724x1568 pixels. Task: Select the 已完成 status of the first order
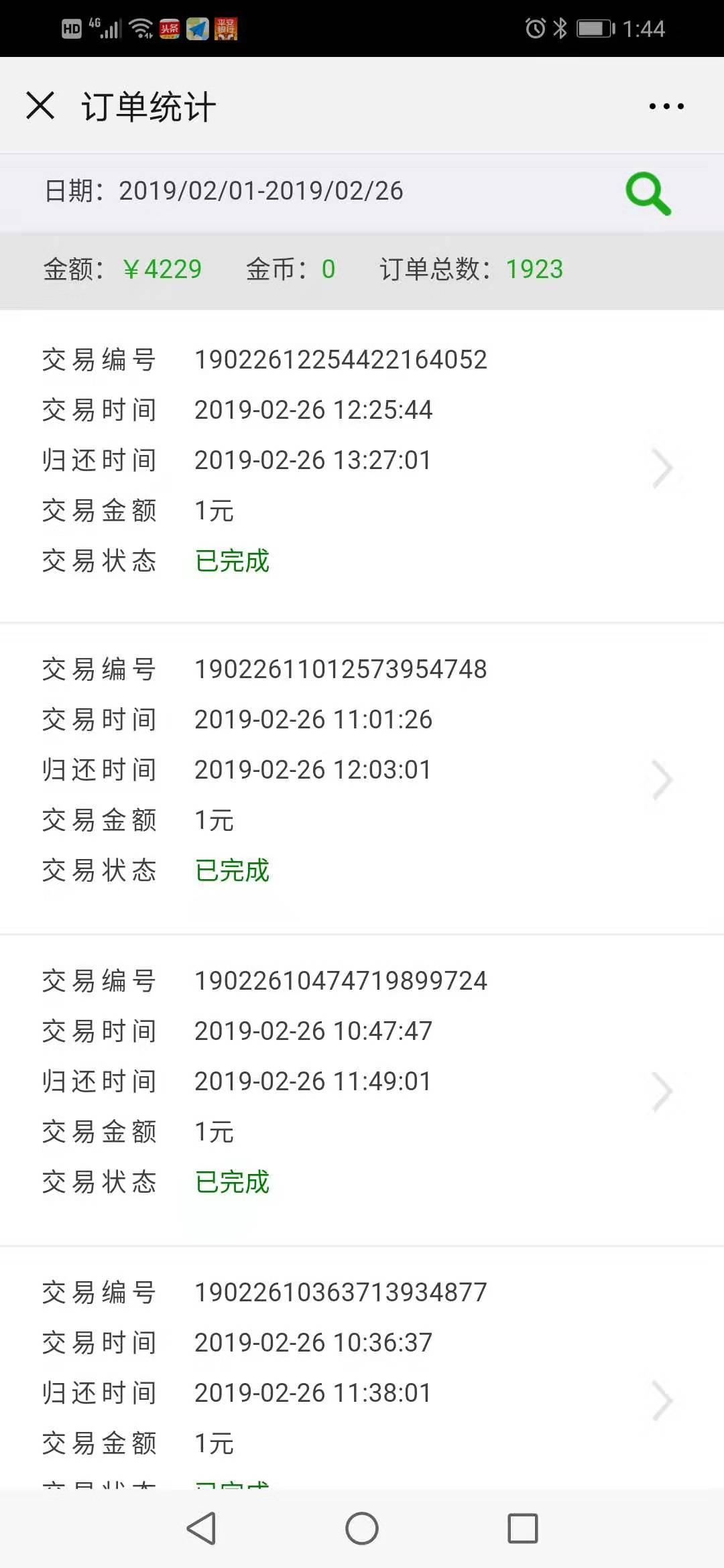tap(232, 562)
